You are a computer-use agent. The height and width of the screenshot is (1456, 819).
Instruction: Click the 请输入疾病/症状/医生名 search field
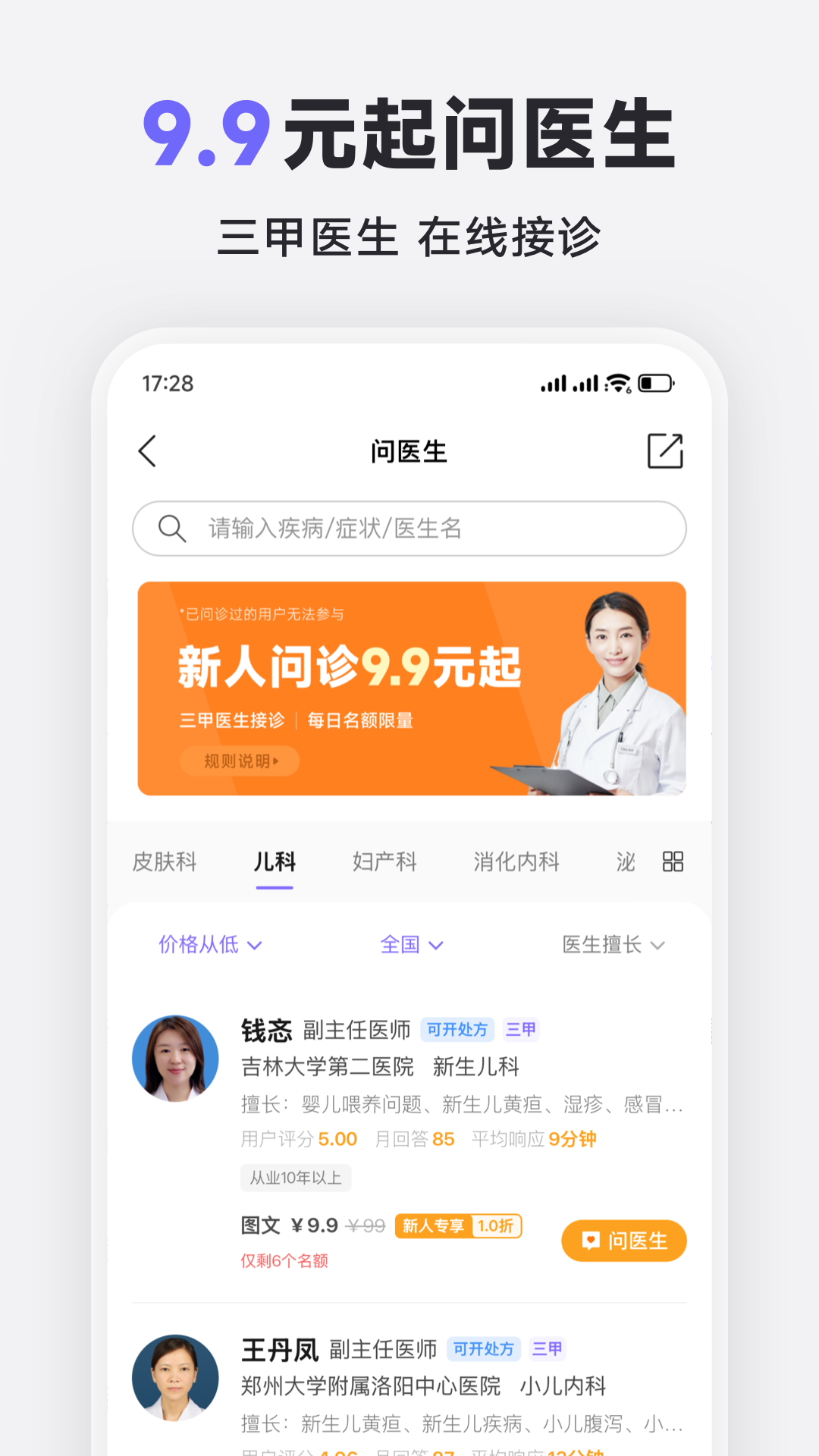409,528
